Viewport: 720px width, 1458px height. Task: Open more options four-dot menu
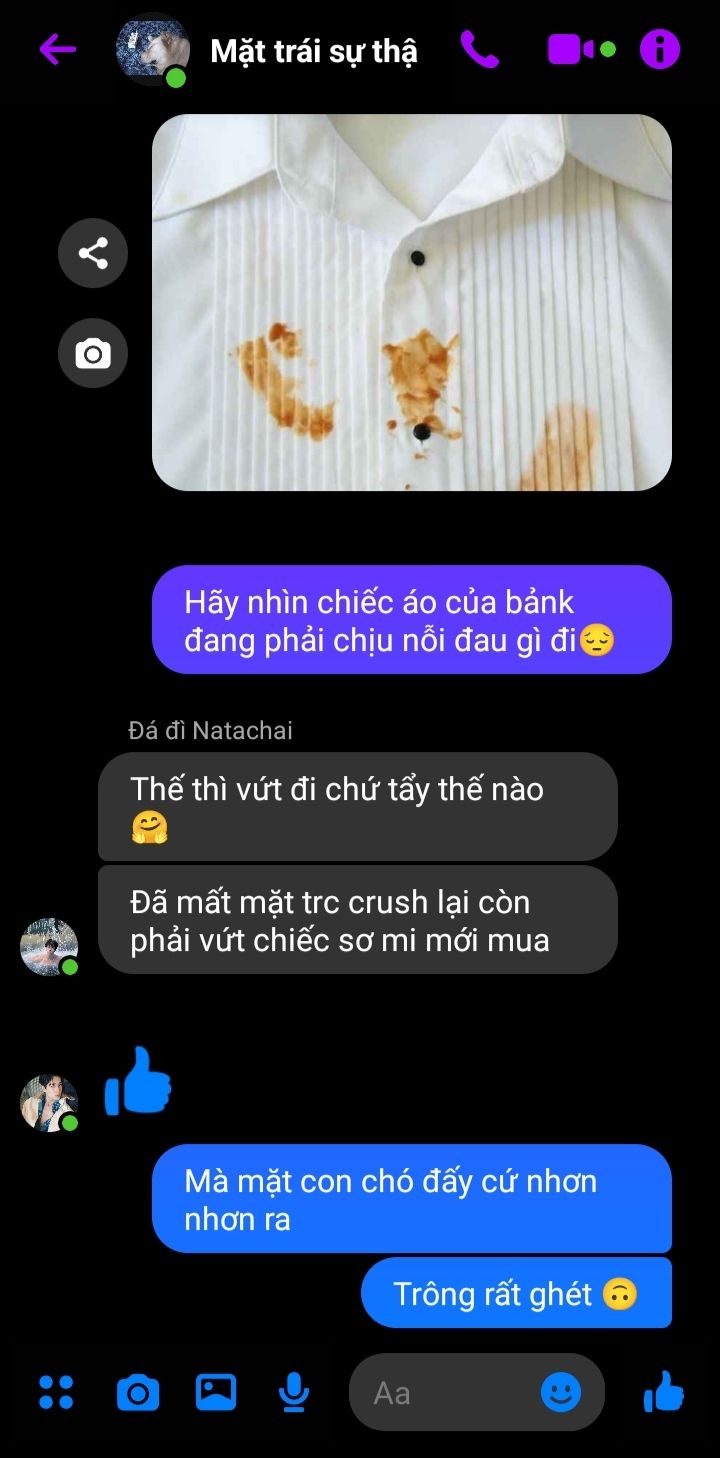click(x=56, y=1392)
